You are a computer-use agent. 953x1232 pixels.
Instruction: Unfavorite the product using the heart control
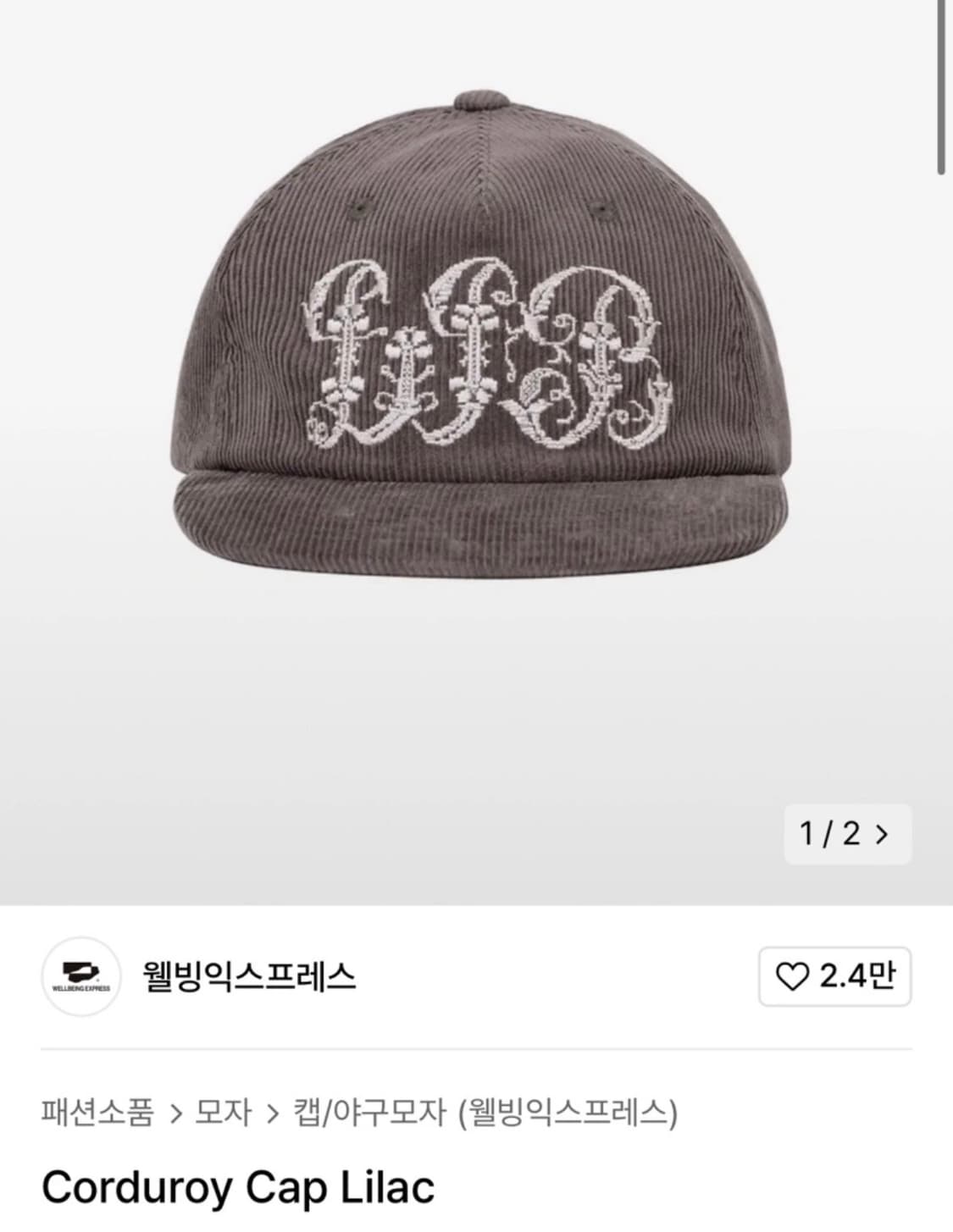[x=794, y=975]
